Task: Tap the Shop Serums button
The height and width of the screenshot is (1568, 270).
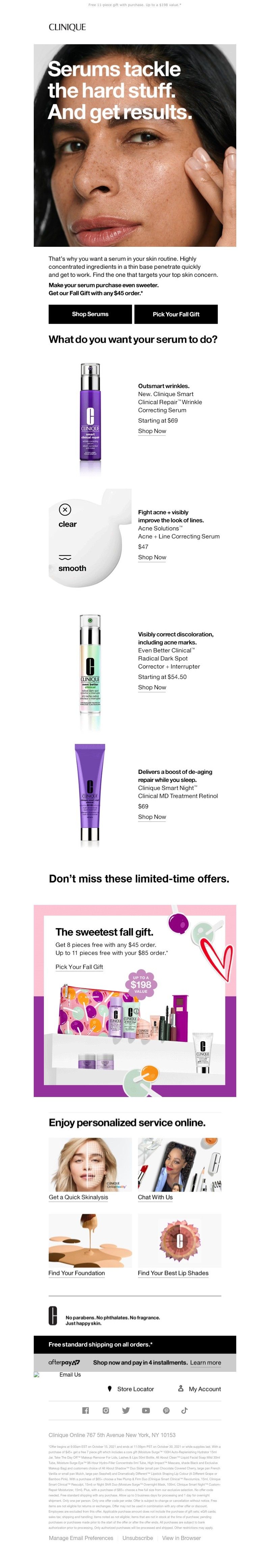Action: pyautogui.click(x=90, y=314)
